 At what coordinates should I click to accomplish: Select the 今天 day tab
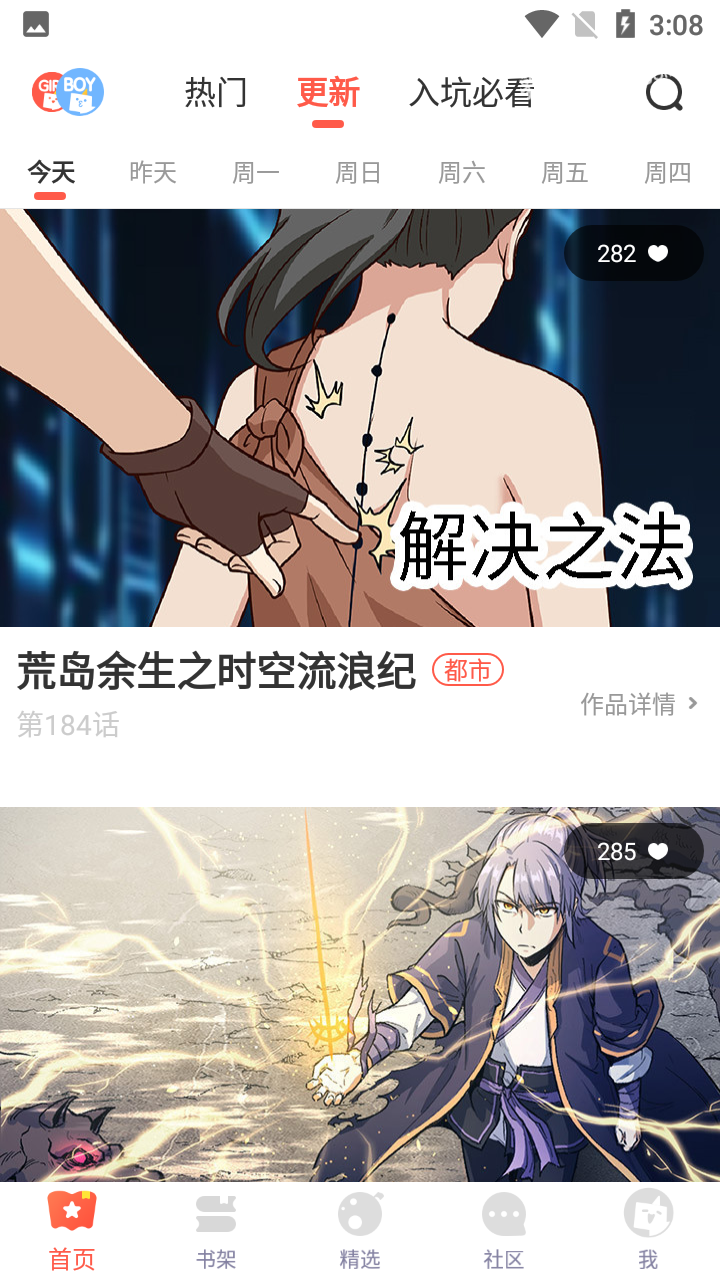click(x=51, y=173)
